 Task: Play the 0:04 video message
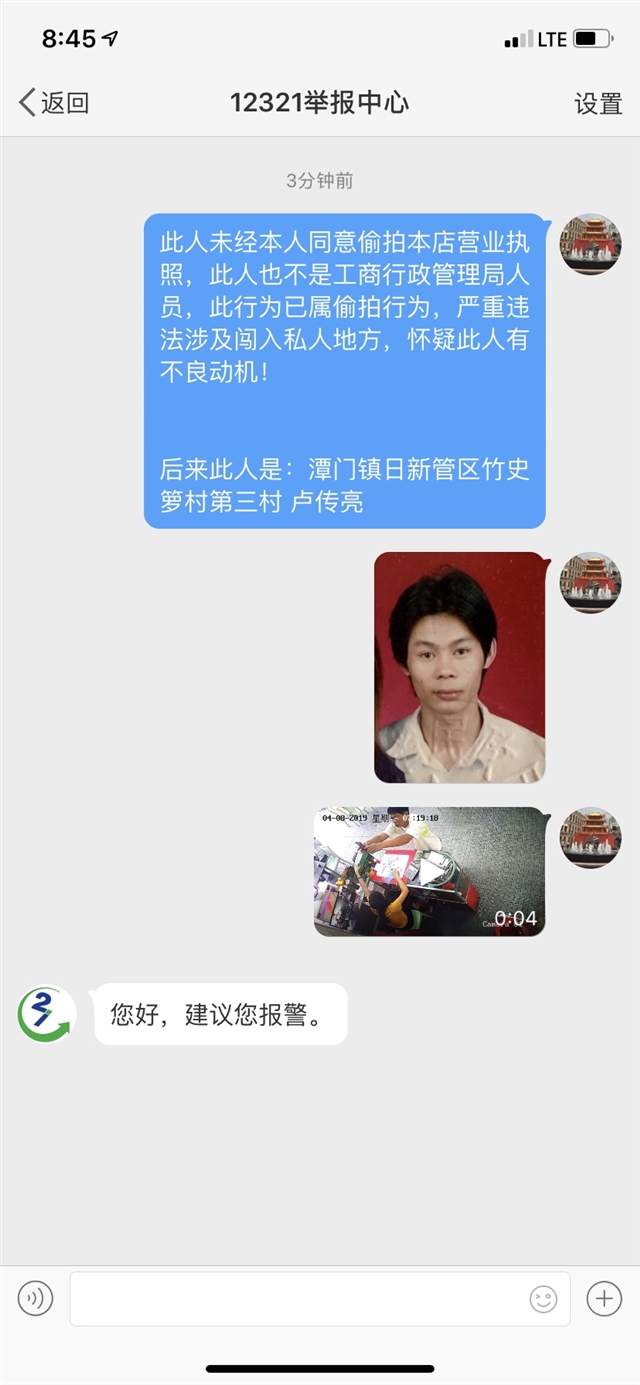(x=430, y=871)
